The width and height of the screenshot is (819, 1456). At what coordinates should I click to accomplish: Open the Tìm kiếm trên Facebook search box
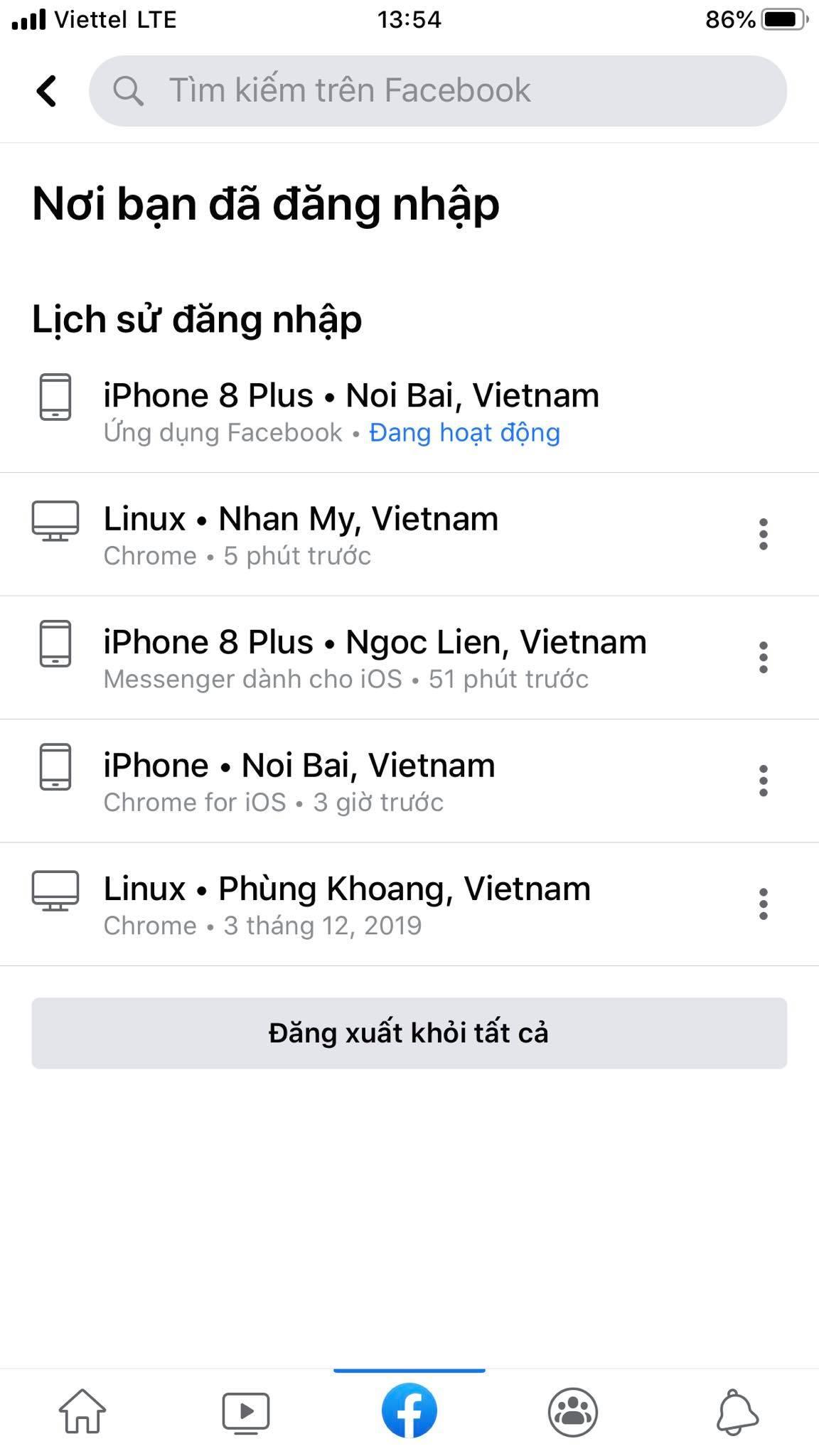pos(437,91)
